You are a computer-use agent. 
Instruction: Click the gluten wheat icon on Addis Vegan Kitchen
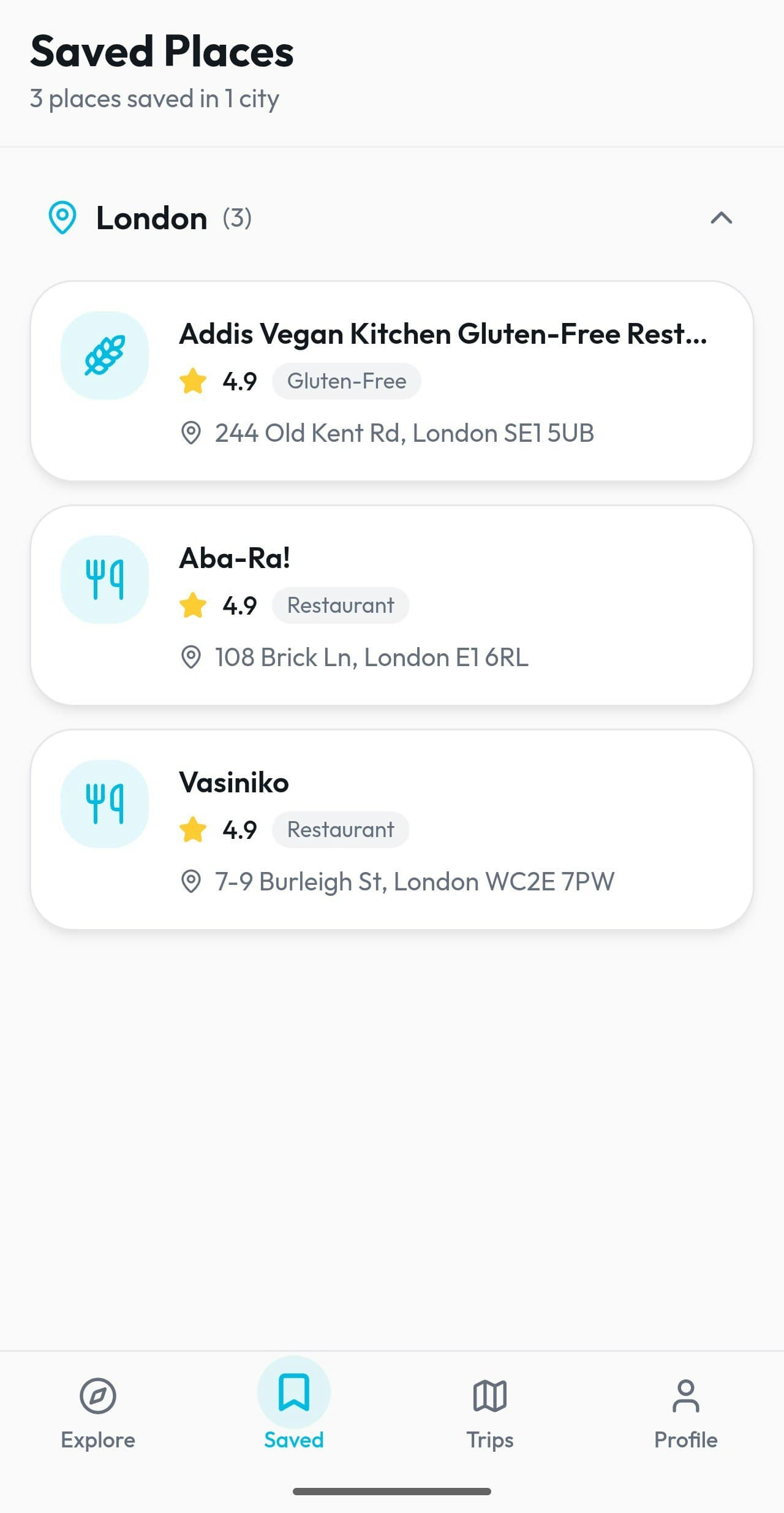pyautogui.click(x=105, y=355)
